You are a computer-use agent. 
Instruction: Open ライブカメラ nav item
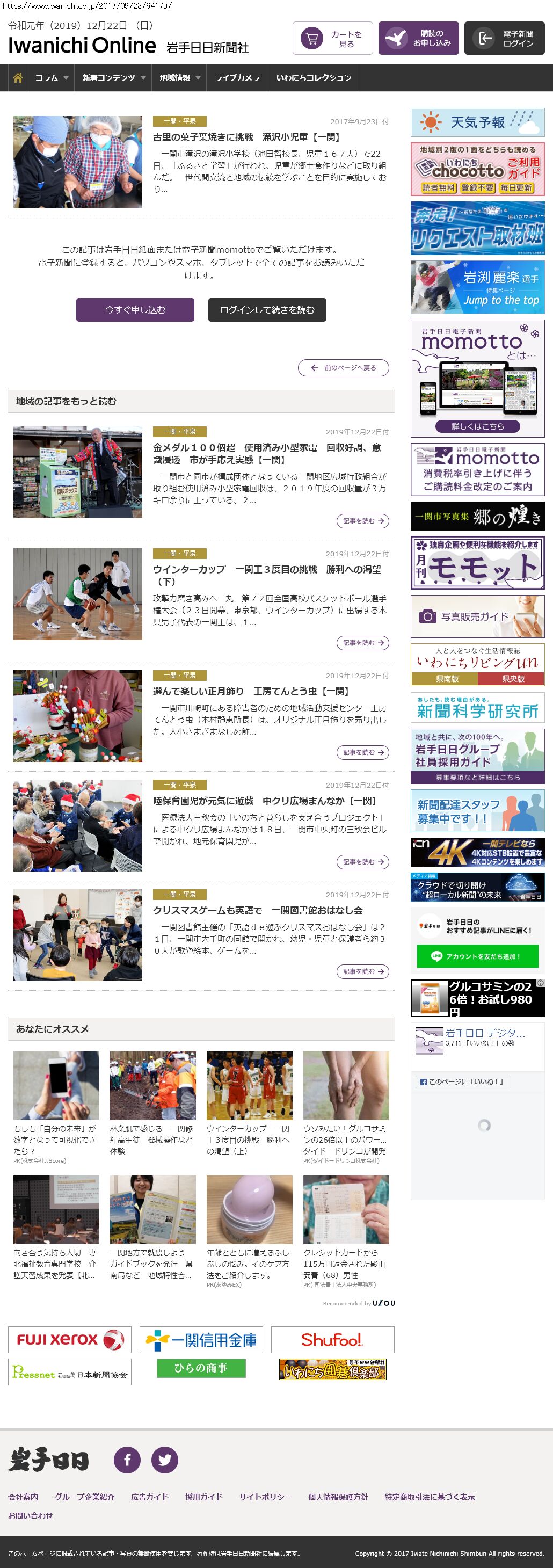click(x=237, y=78)
